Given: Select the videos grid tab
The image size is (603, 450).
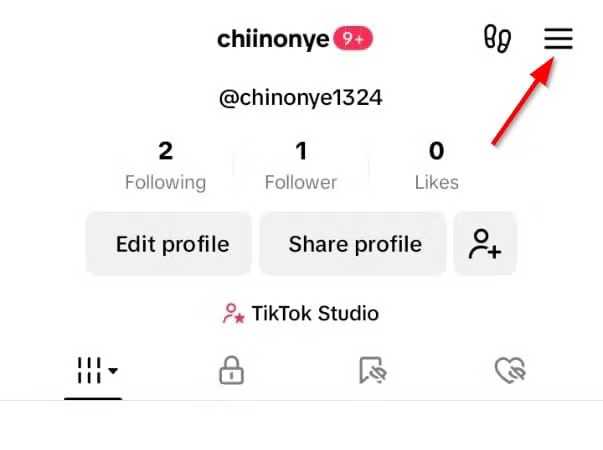Looking at the screenshot, I should [x=96, y=371].
